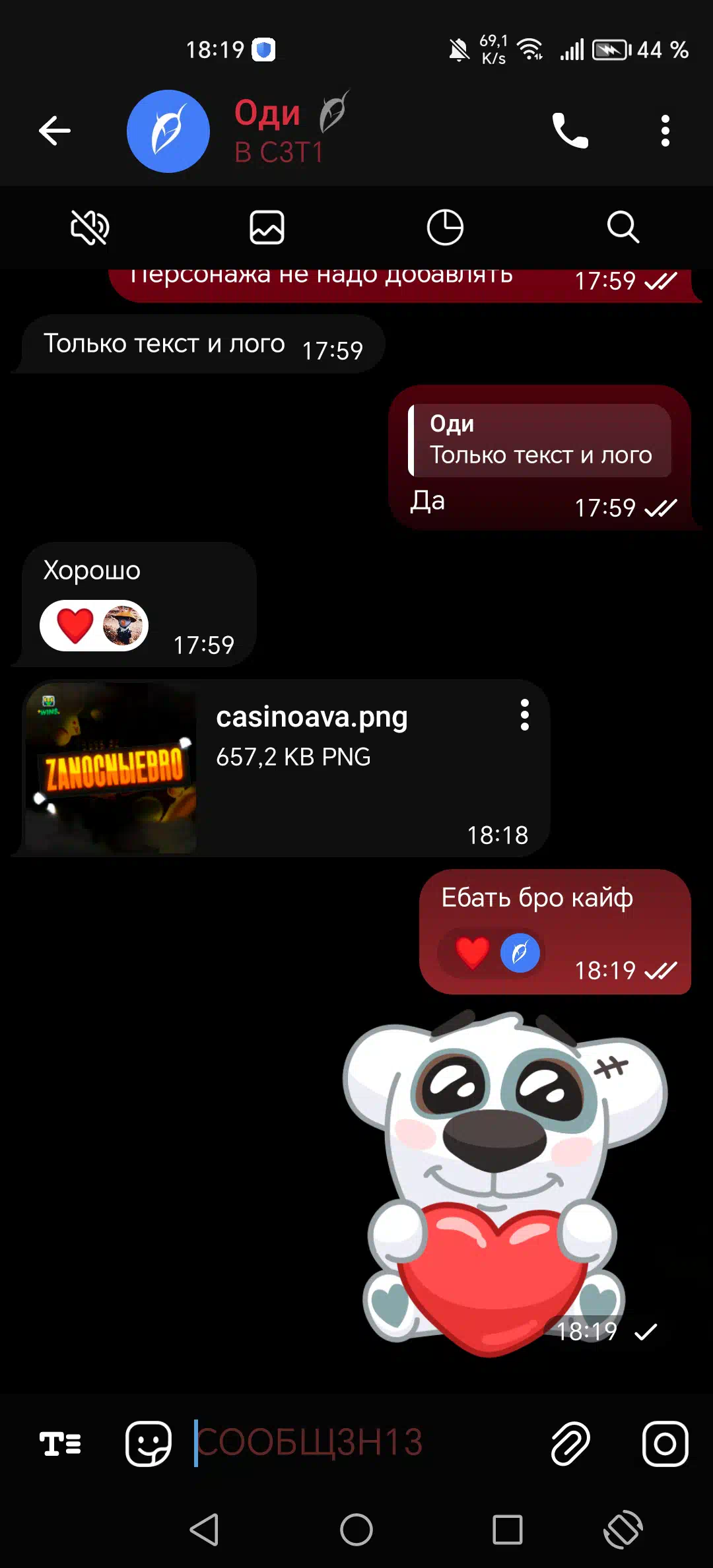Open the camera from the chat

click(x=665, y=1443)
